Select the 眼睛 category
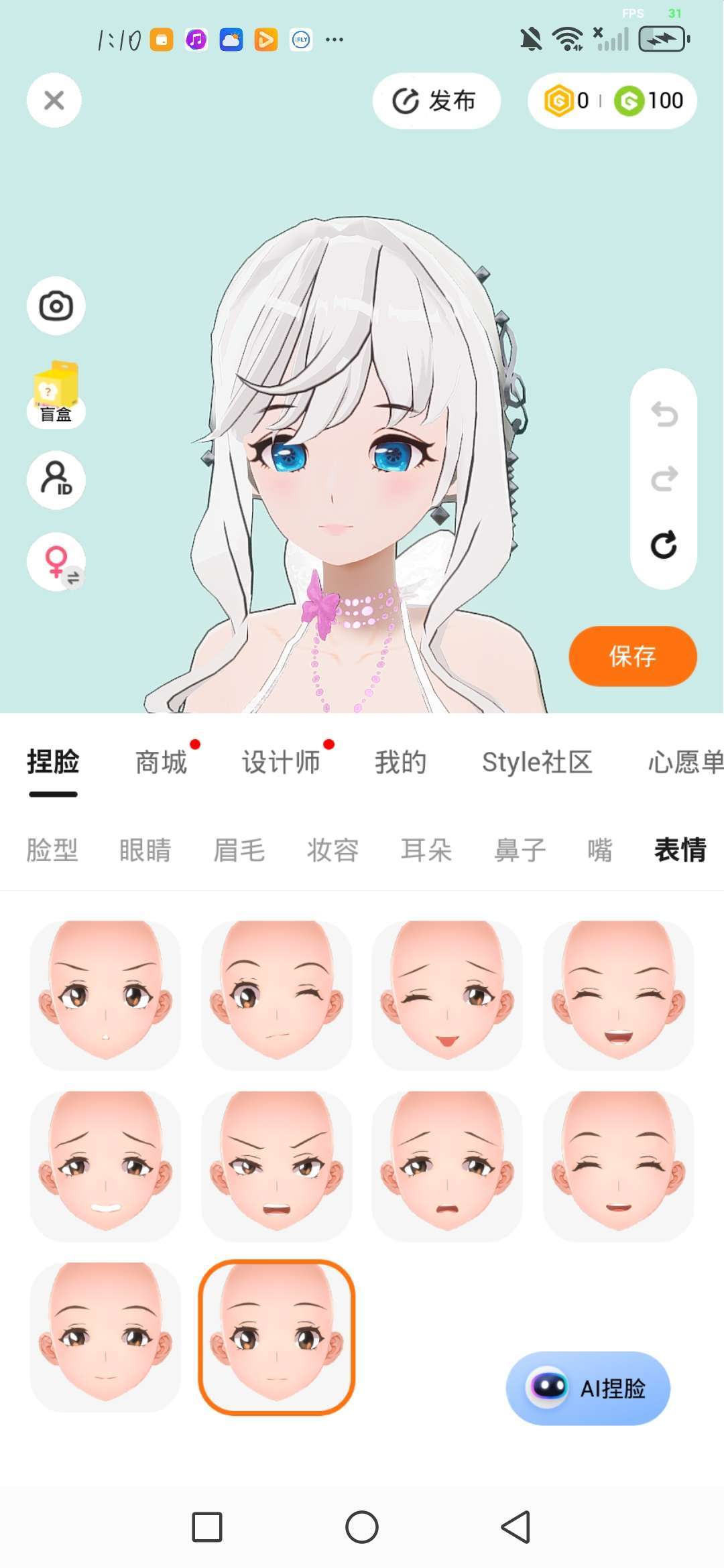 click(x=145, y=850)
